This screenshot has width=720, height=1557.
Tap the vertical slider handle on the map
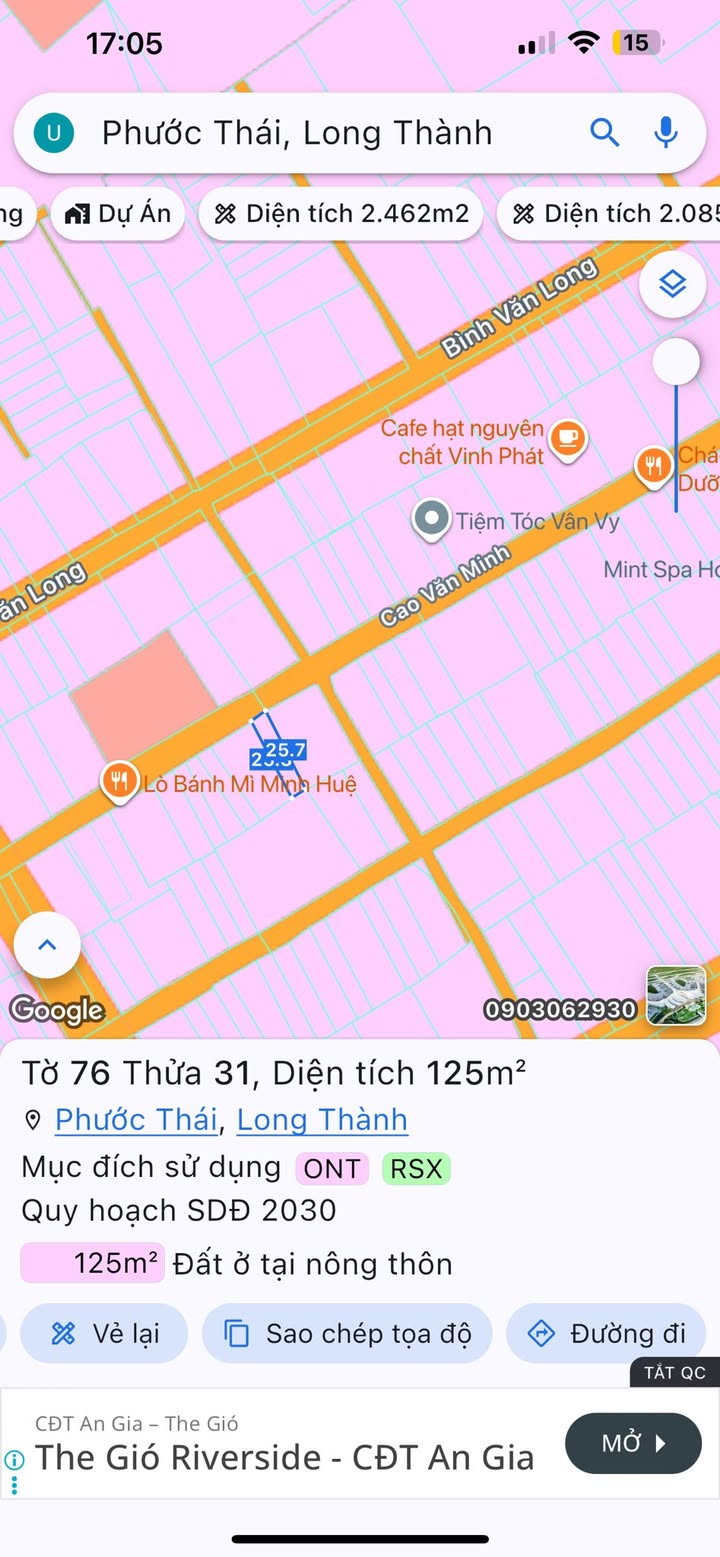point(676,362)
